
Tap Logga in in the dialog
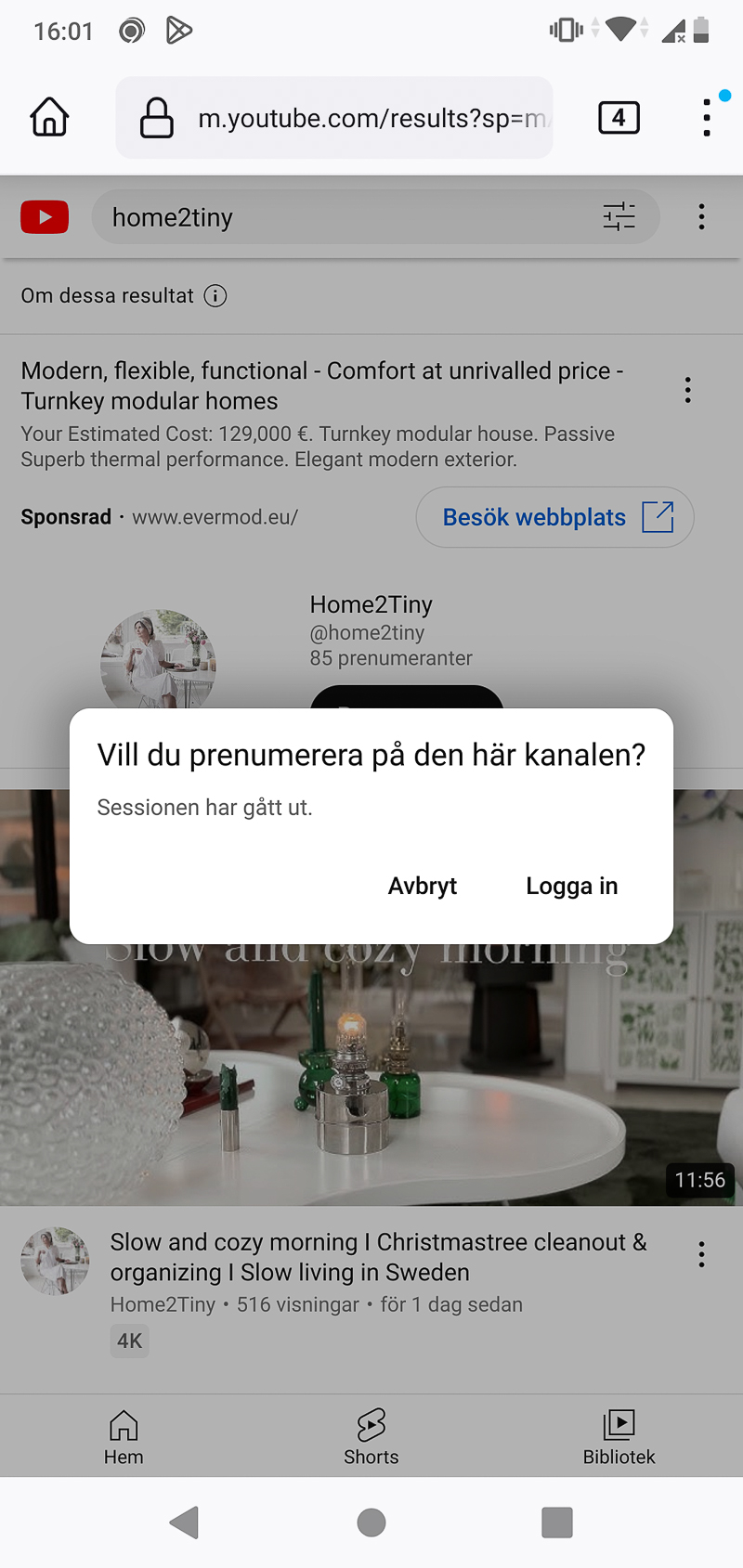[x=571, y=886]
